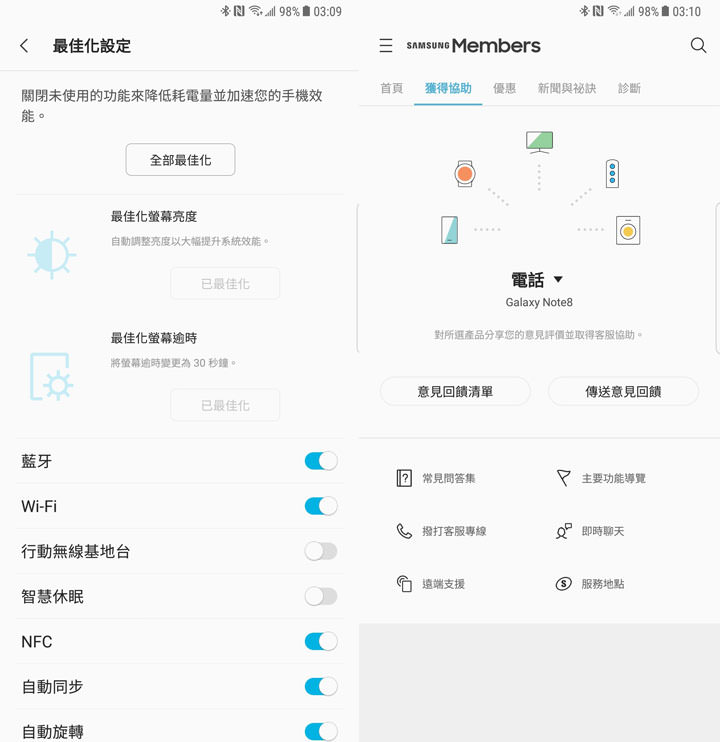
Task: Select the smartwatch device icon
Action: [x=464, y=173]
